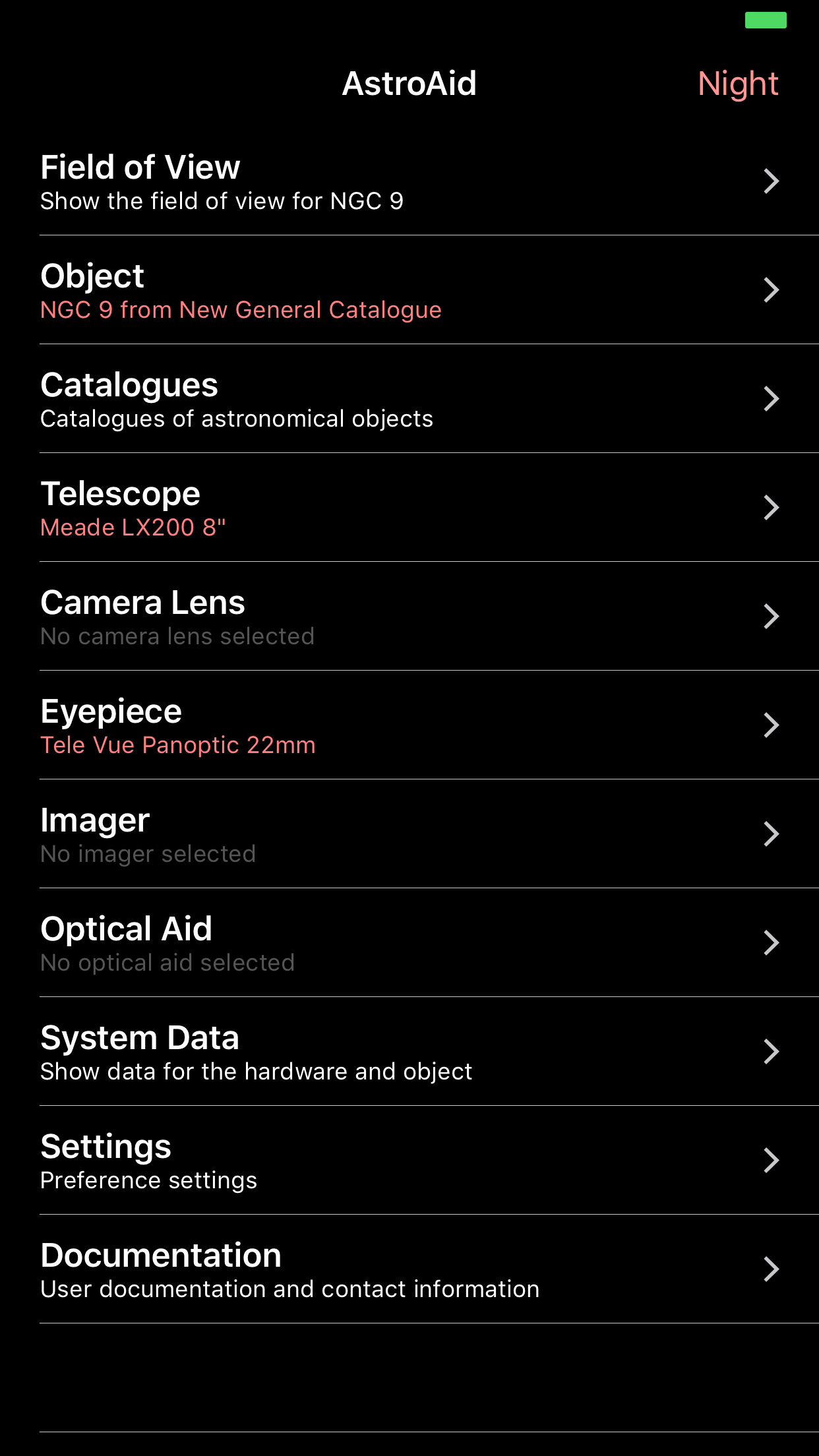Tap the System Data chevron

tap(771, 1052)
